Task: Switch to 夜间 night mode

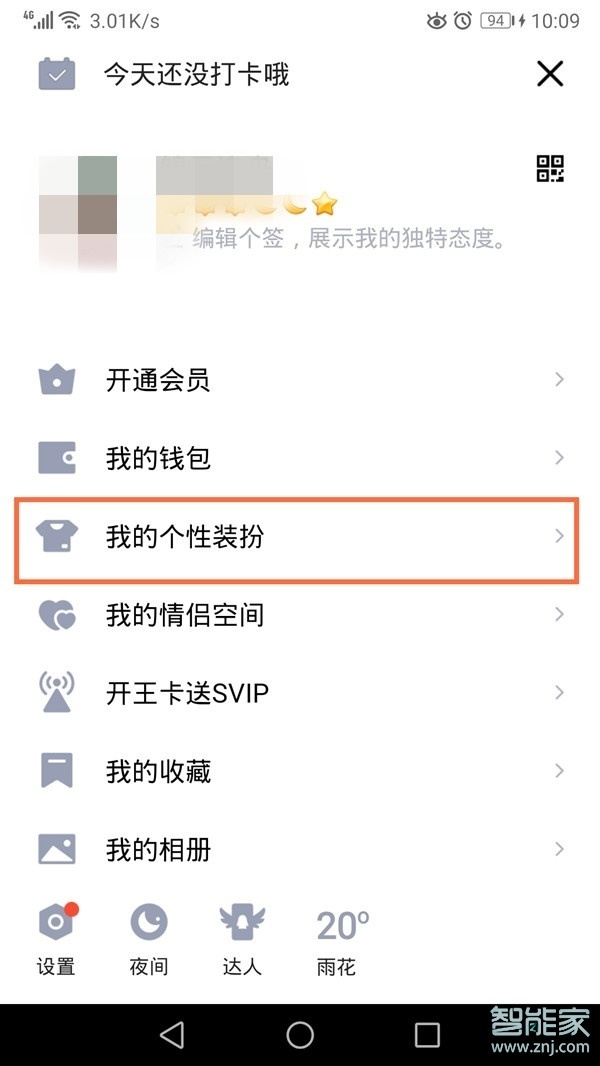Action: coord(149,940)
